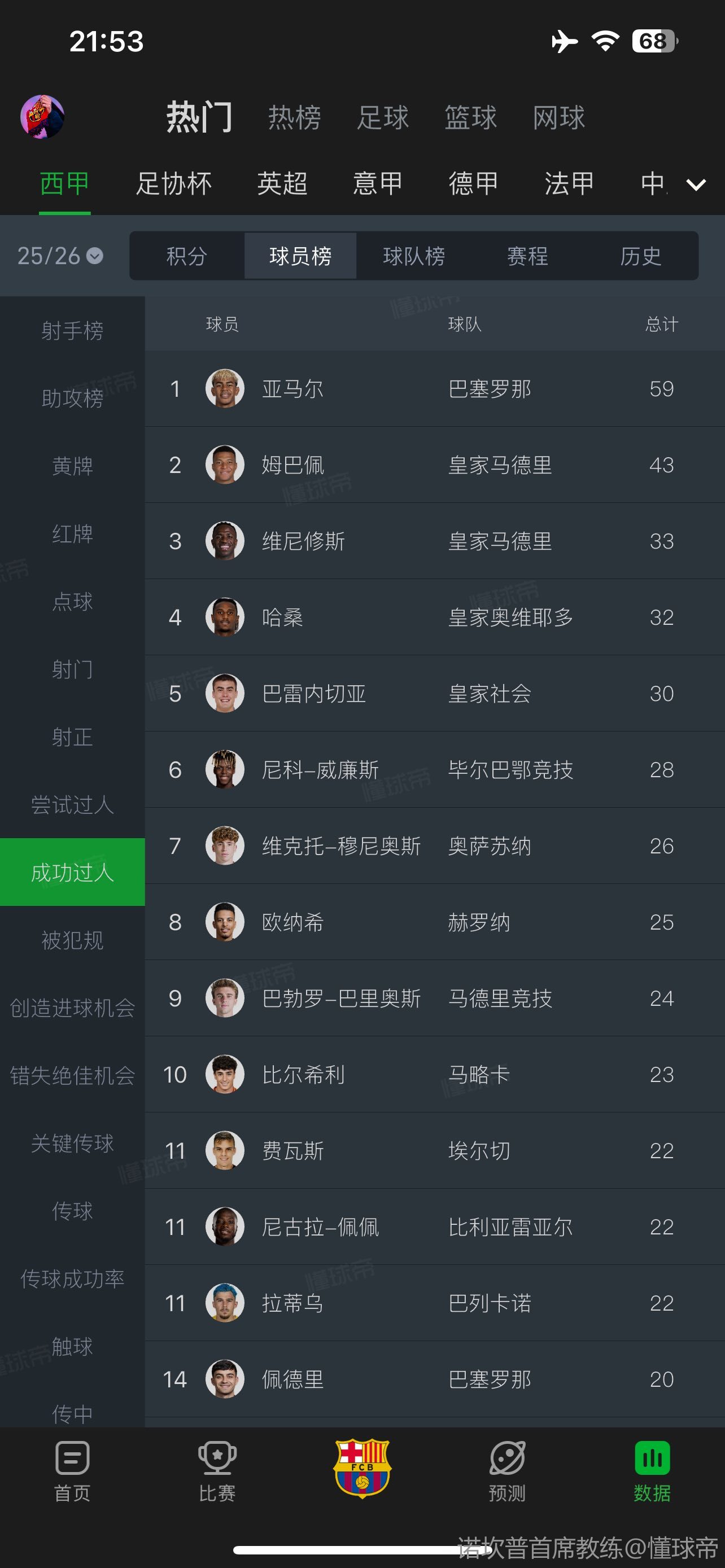
Task: Show the 赛程 schedule
Action: pos(527,256)
